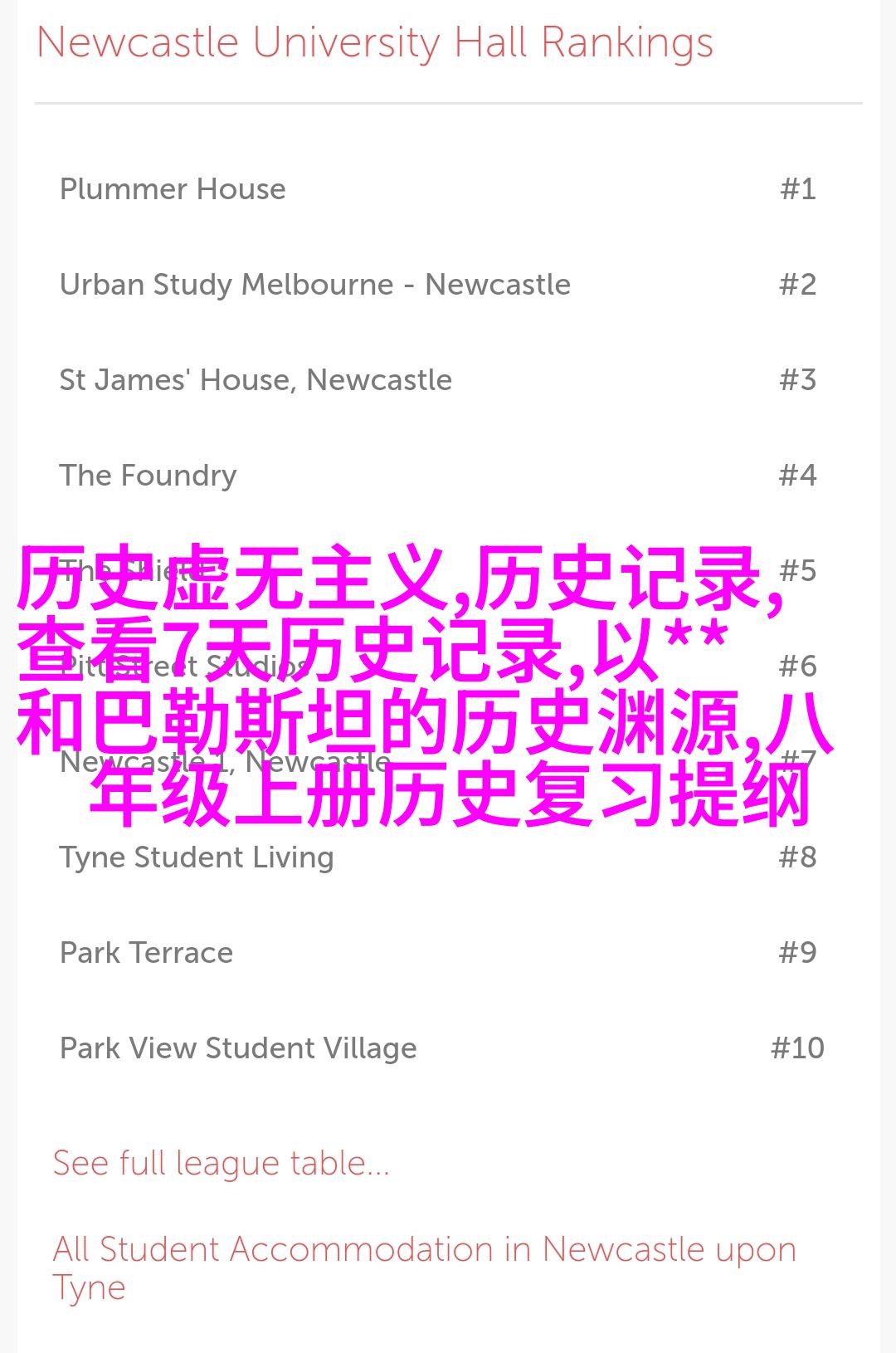Select St James' House, Newcastle
Image resolution: width=896 pixels, height=1353 pixels.
point(256,380)
